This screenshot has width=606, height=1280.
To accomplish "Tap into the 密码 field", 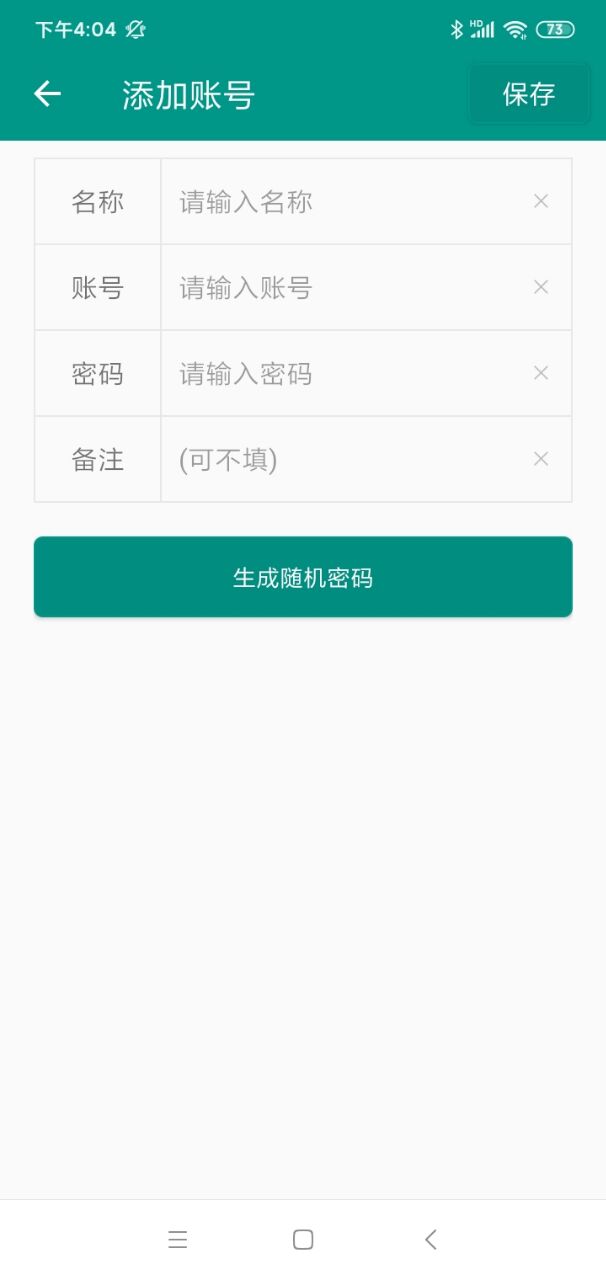I will (x=345, y=374).
